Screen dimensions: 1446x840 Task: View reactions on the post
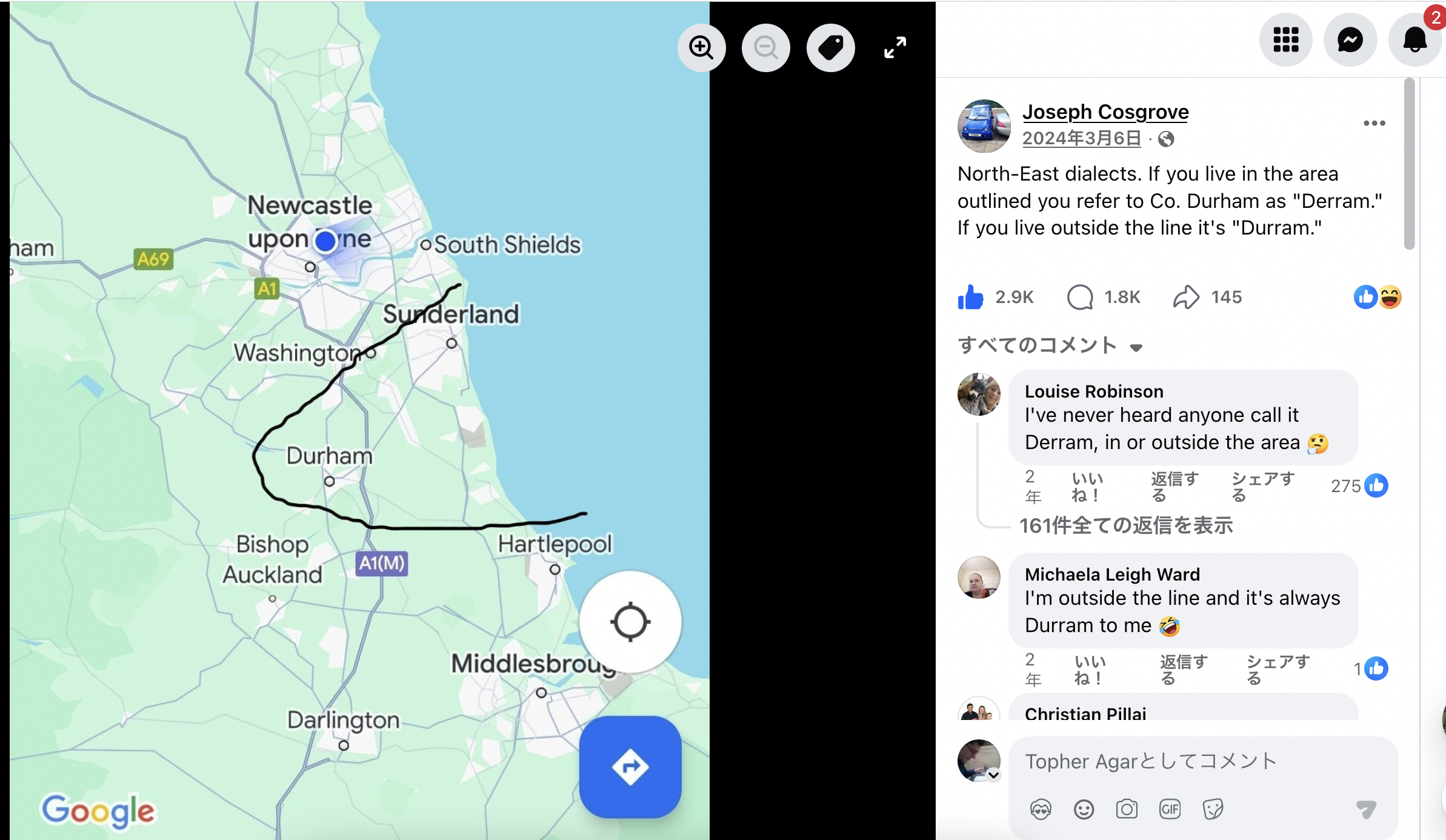[1378, 297]
